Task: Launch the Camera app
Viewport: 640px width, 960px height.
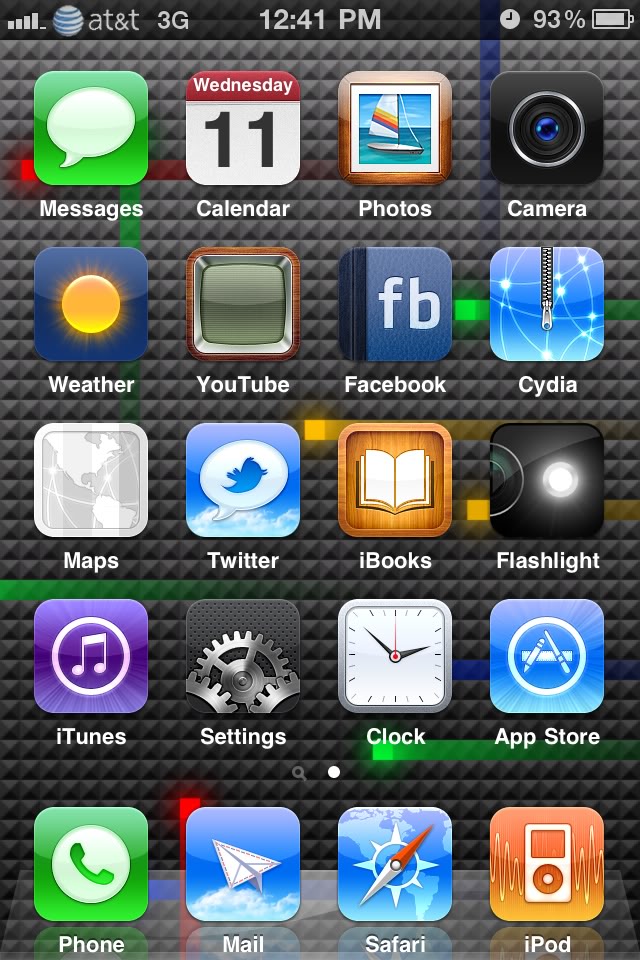Action: pyautogui.click(x=547, y=128)
